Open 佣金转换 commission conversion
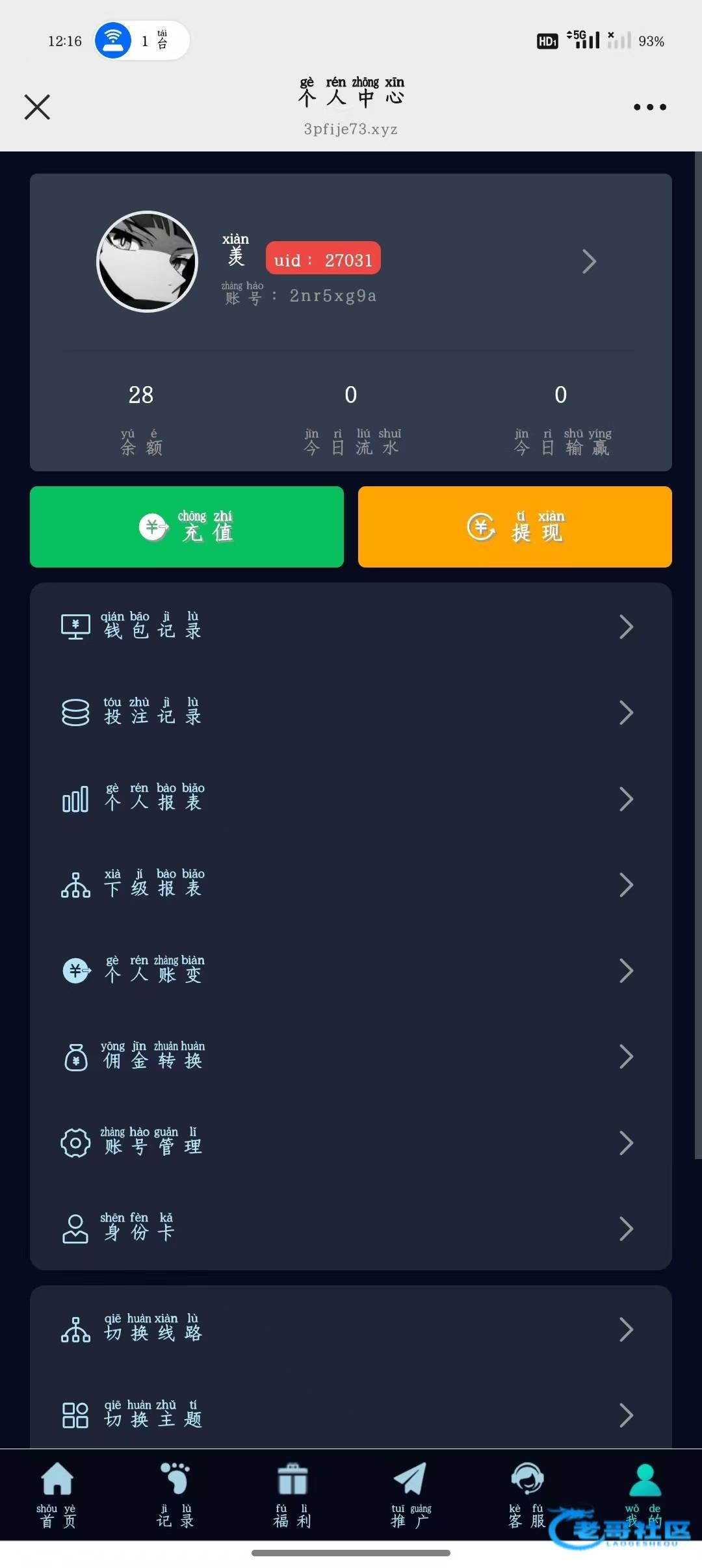Image resolution: width=702 pixels, height=1568 pixels. coord(350,1056)
